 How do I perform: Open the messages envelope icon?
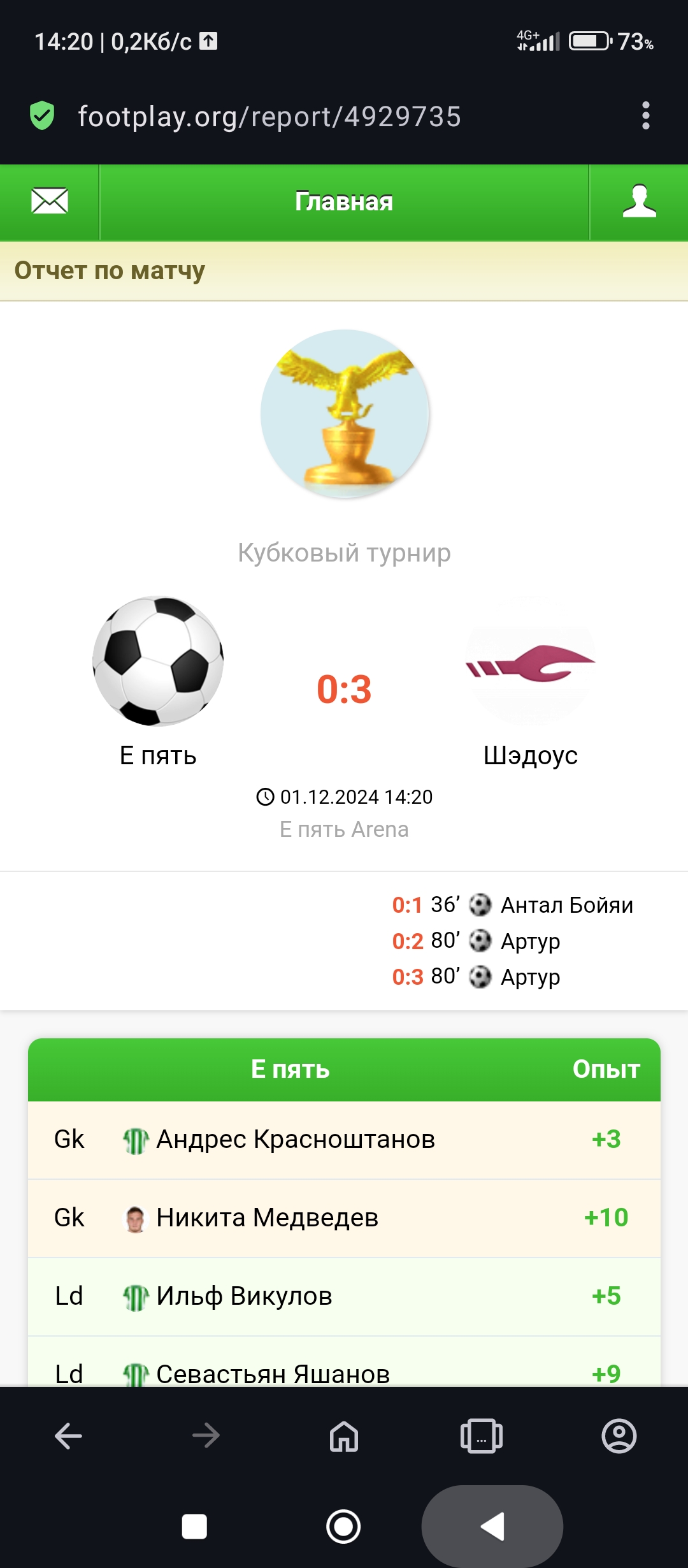click(50, 201)
